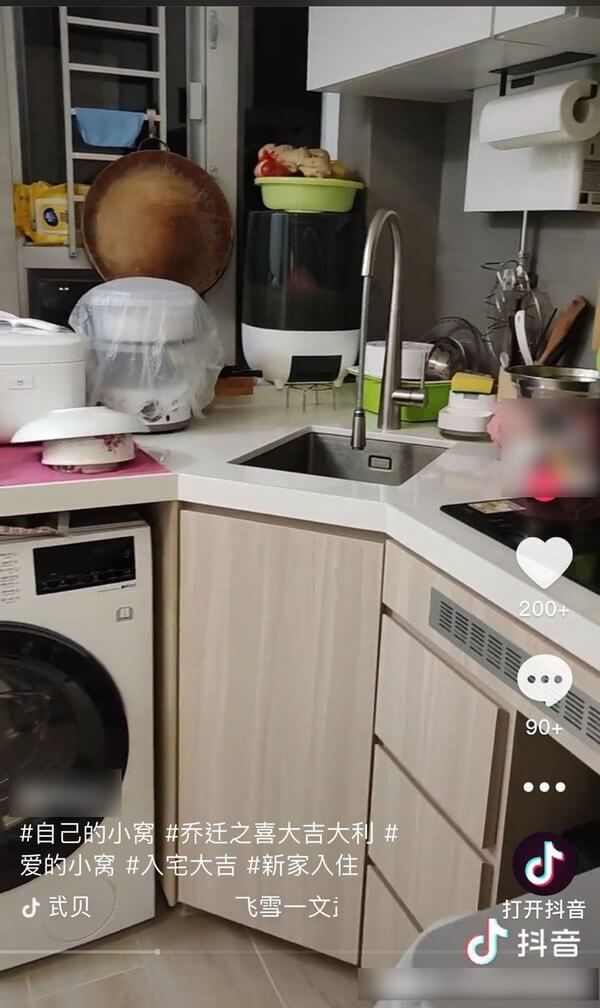Open the #自己的小窝 hashtag
The height and width of the screenshot is (1008, 600).
87,834
